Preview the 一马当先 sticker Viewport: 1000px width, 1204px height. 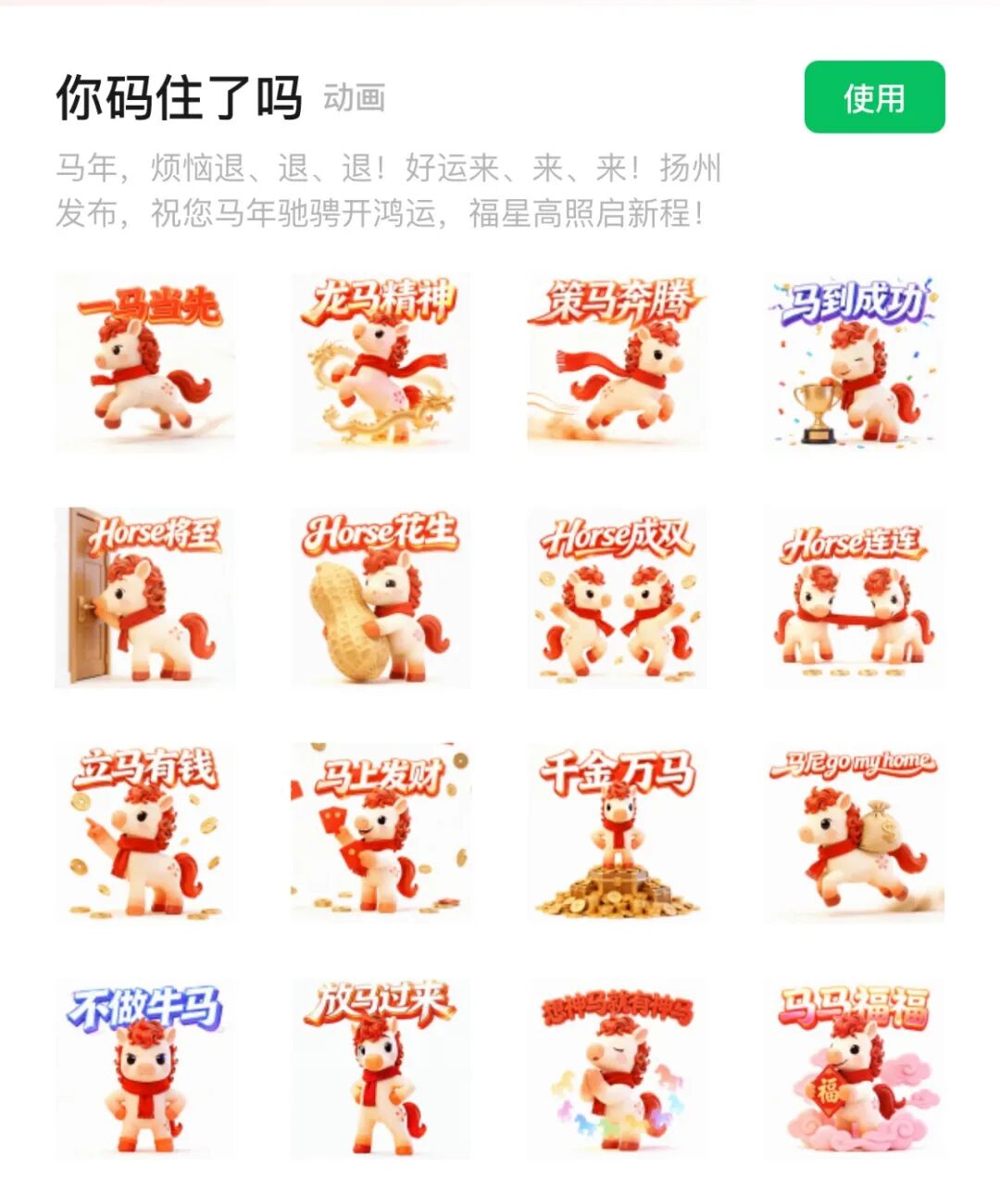coord(144,362)
